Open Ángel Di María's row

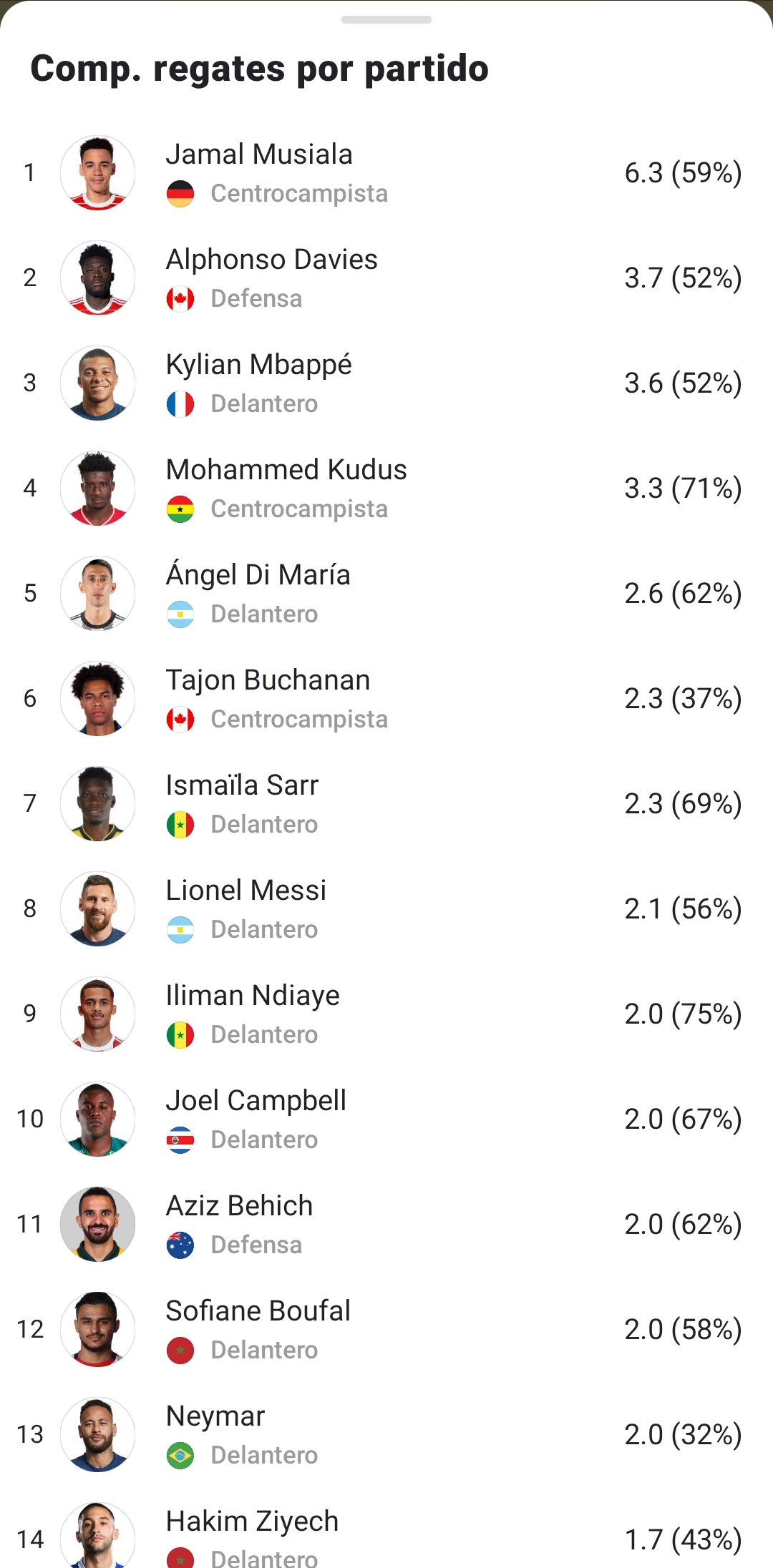386,593
